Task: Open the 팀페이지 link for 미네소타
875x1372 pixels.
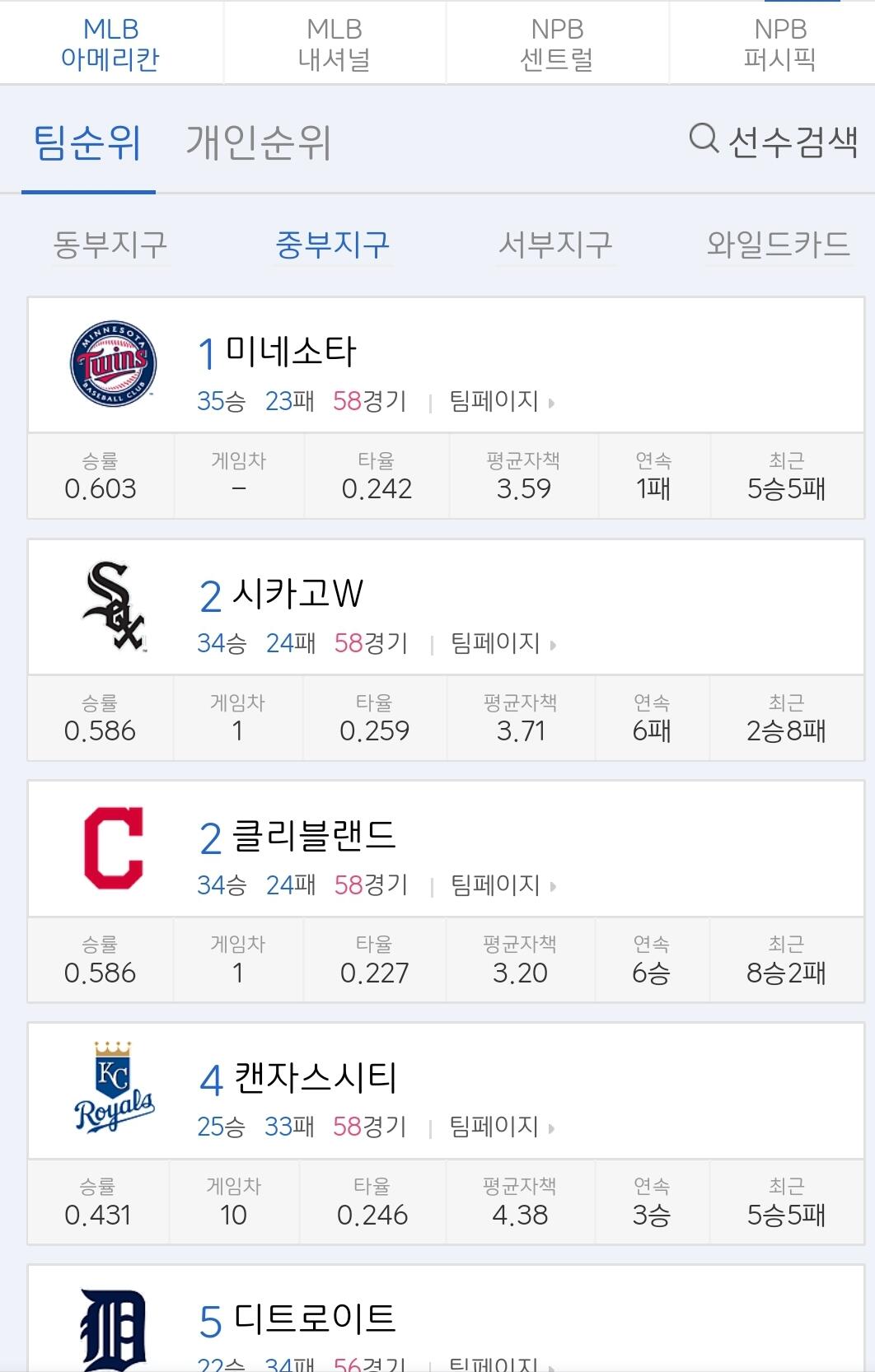Action: coord(502,401)
